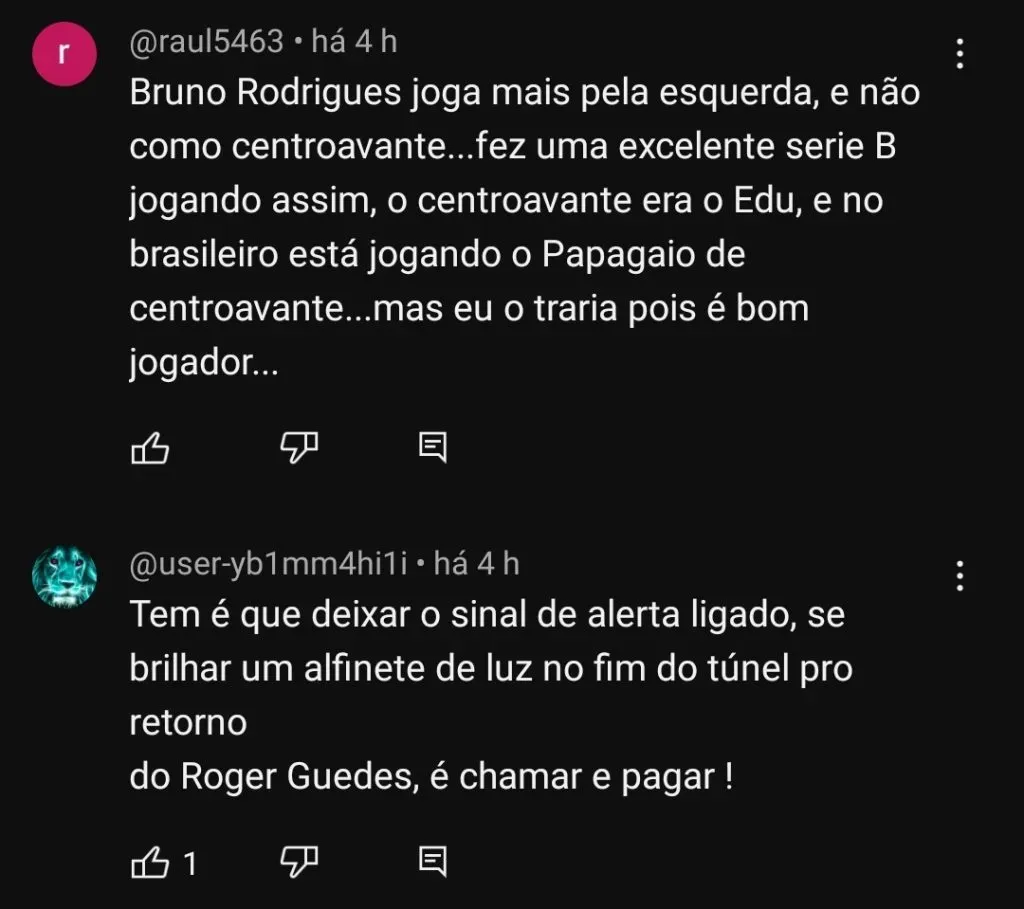The width and height of the screenshot is (1024, 909).
Task: Like the comment by @raul5463
Action: [150, 449]
